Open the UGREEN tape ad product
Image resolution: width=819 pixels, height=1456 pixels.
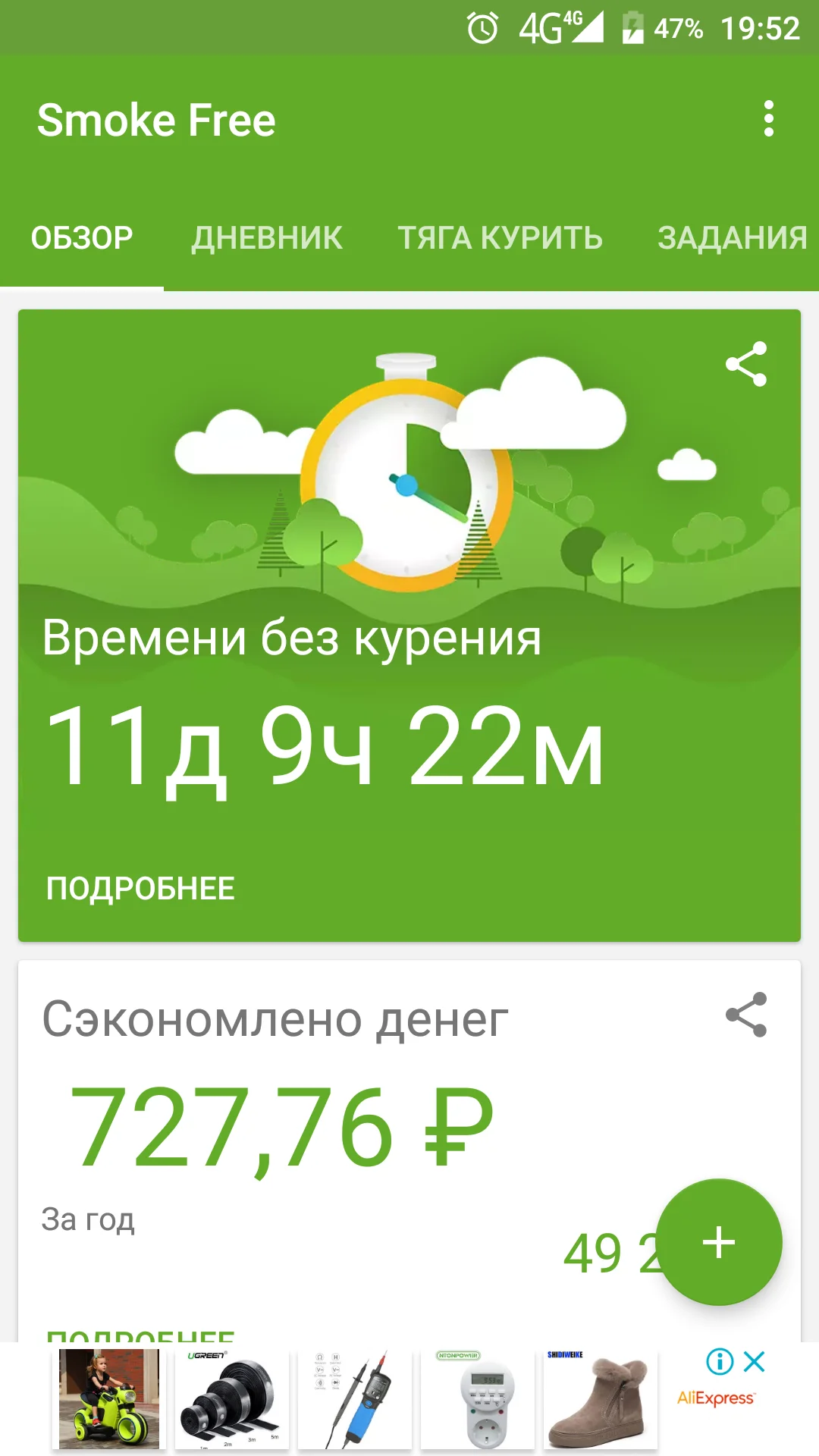232,1400
